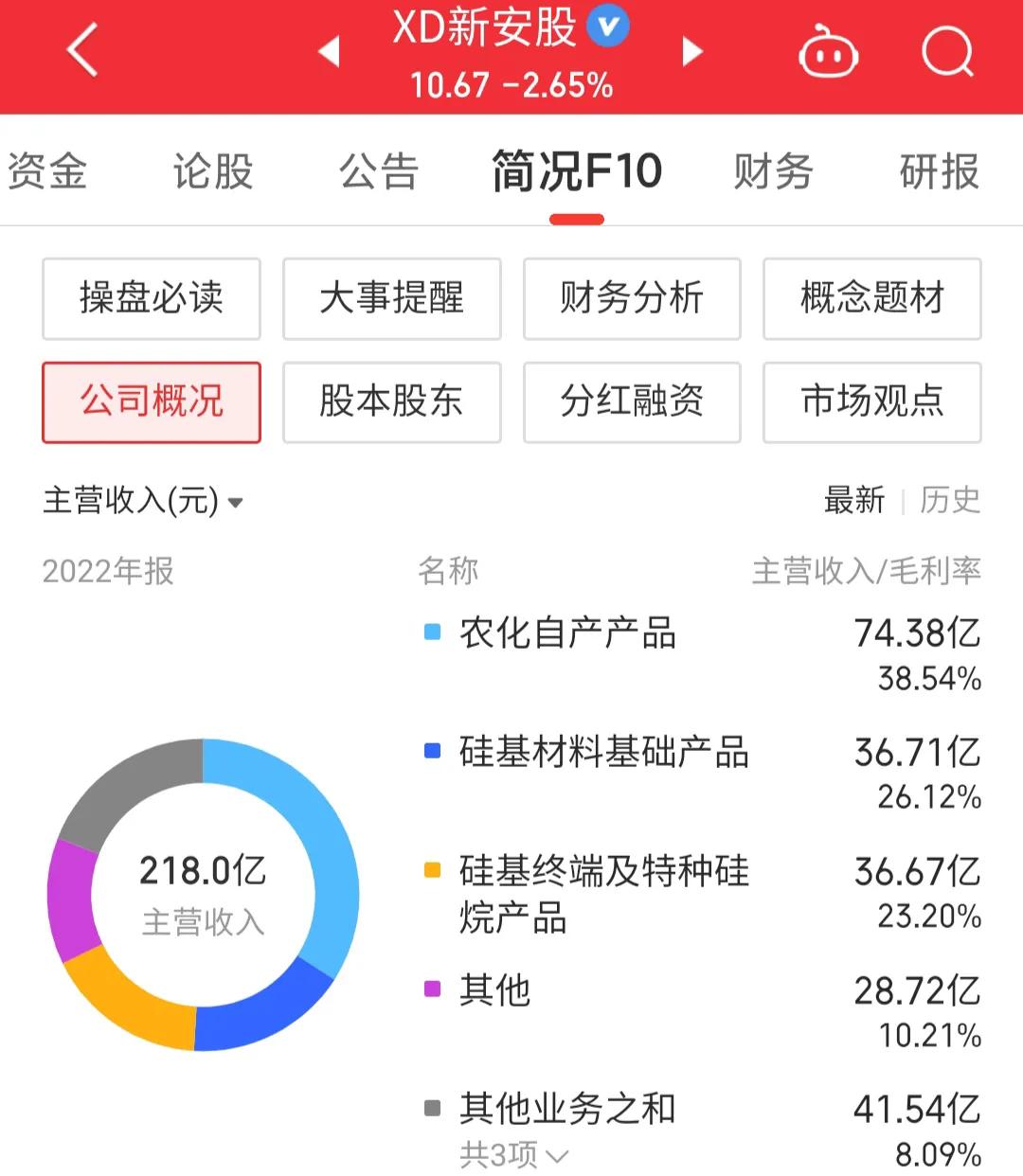The height and width of the screenshot is (1176, 1023).
Task: Open the search icon
Action: click(x=946, y=52)
